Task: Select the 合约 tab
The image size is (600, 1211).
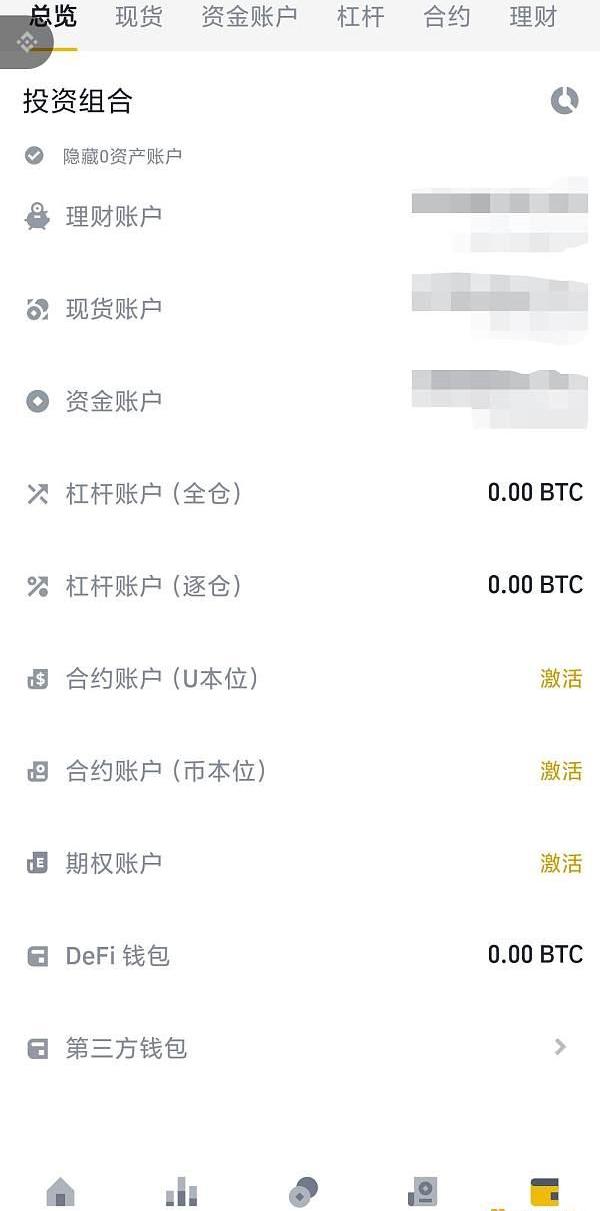Action: click(x=447, y=17)
